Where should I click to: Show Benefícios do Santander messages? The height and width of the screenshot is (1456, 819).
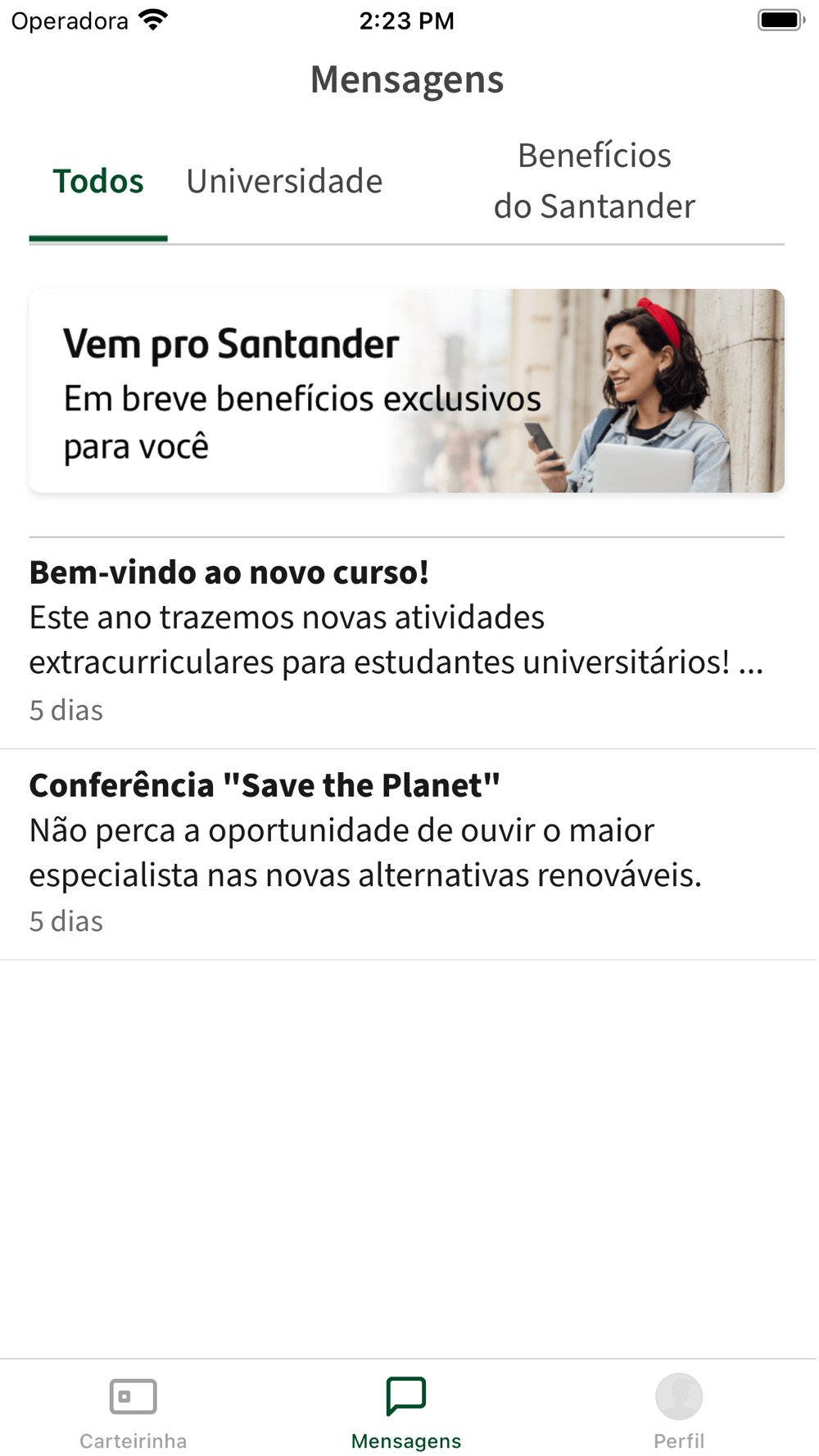click(594, 181)
